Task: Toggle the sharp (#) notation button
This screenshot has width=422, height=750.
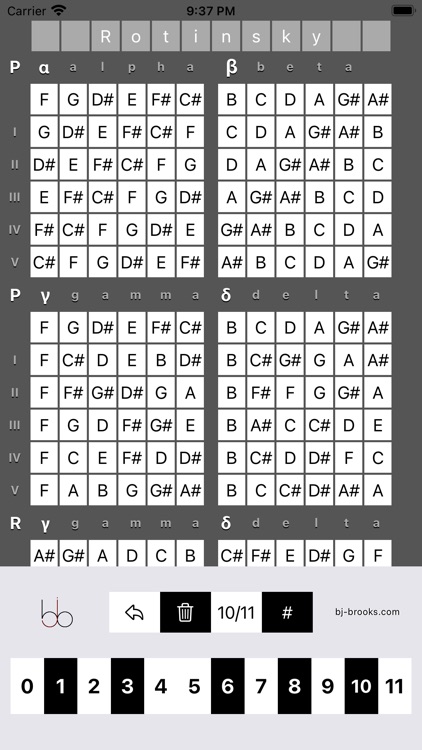Action: coord(288,612)
